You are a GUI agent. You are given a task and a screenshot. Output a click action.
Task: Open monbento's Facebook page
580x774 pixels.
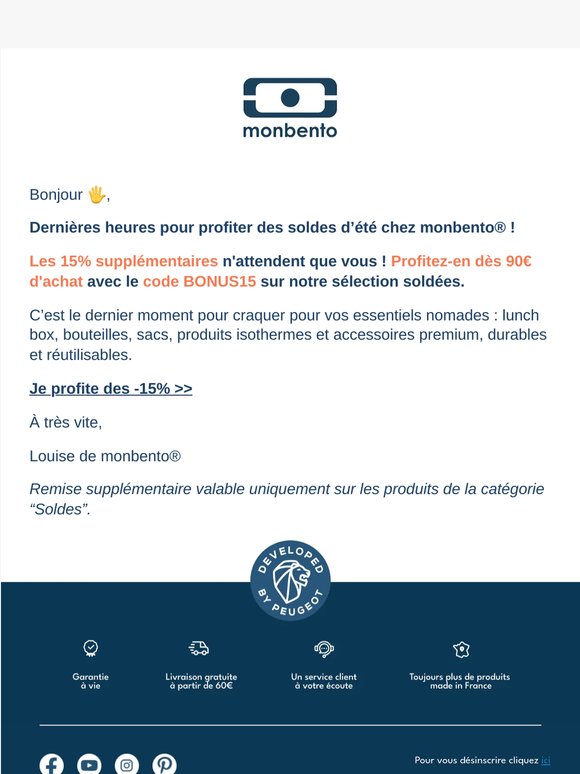(51, 764)
